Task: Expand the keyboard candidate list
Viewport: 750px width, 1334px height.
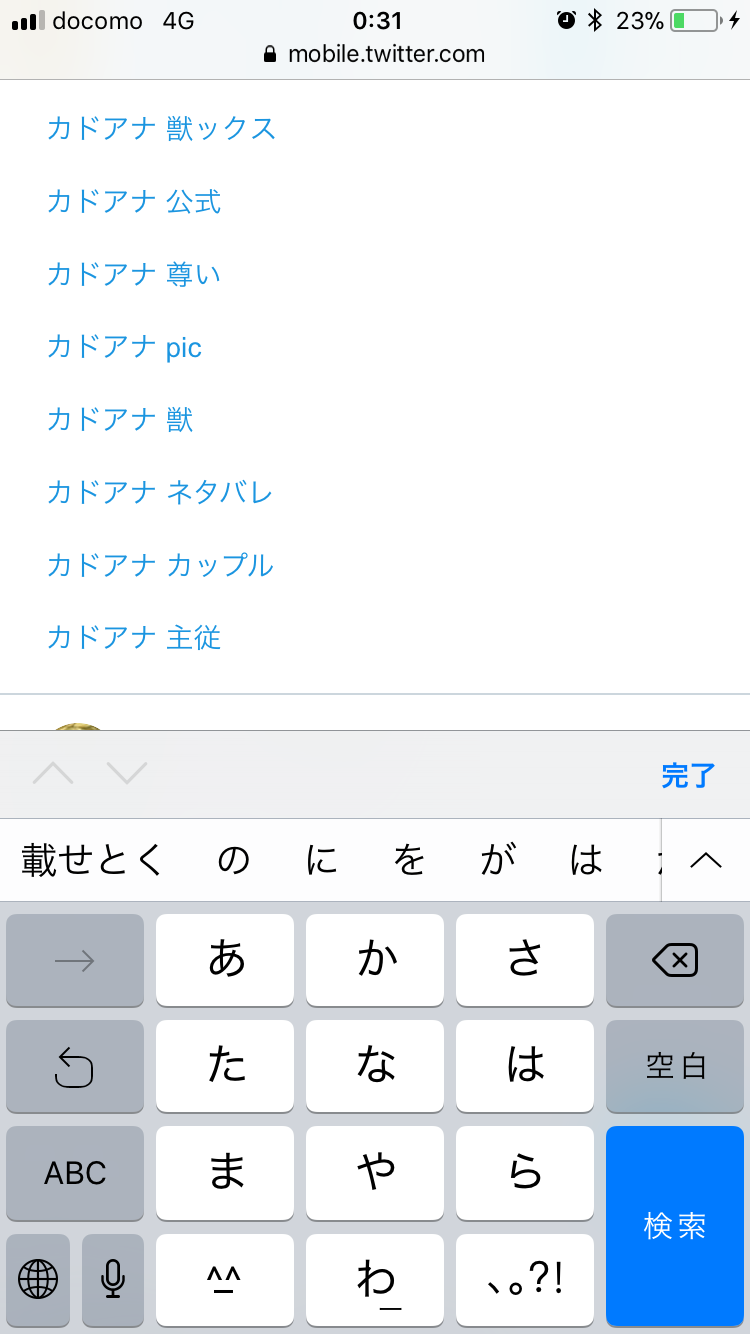Action: pos(706,860)
